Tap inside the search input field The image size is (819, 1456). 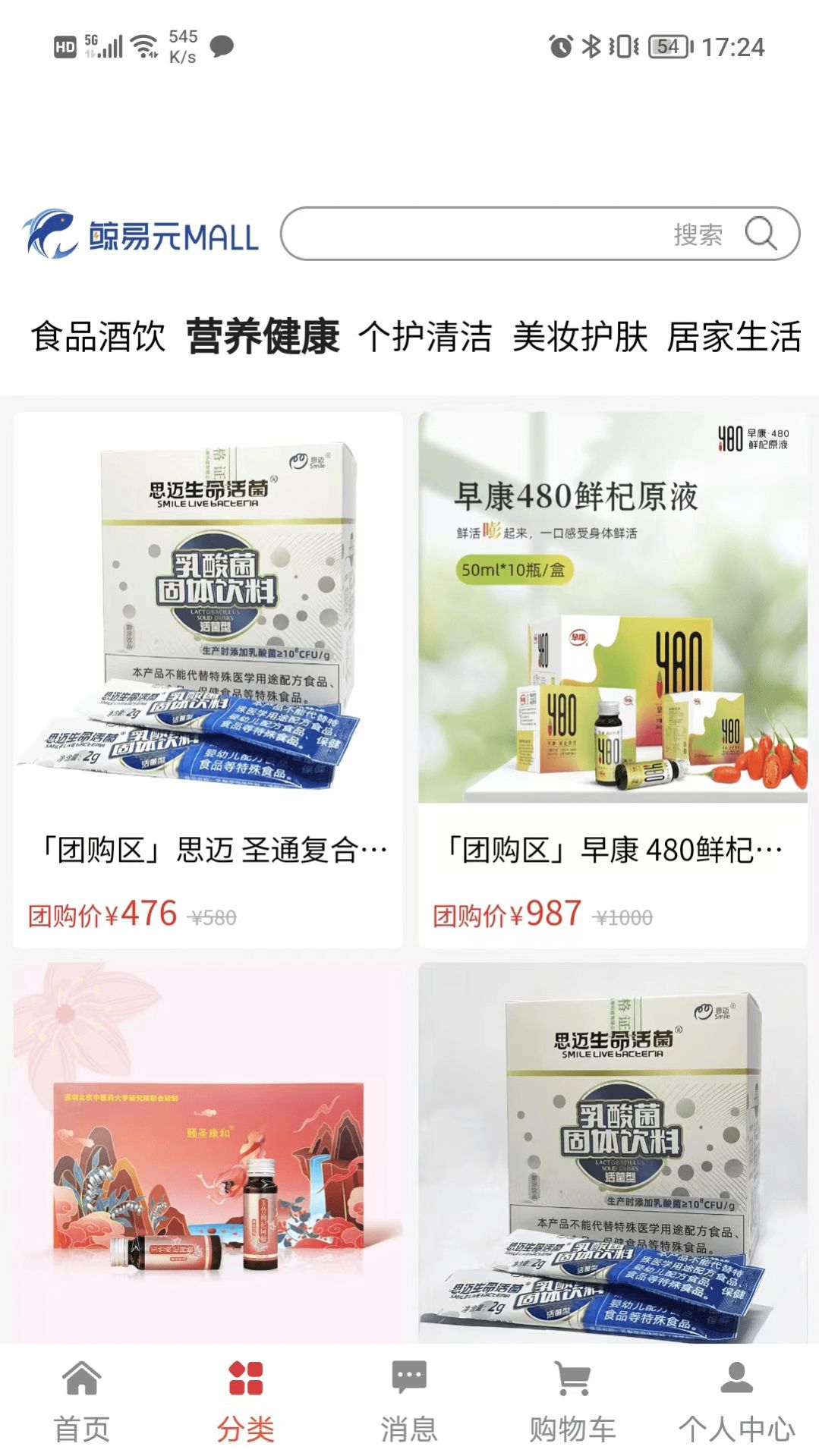point(471,236)
